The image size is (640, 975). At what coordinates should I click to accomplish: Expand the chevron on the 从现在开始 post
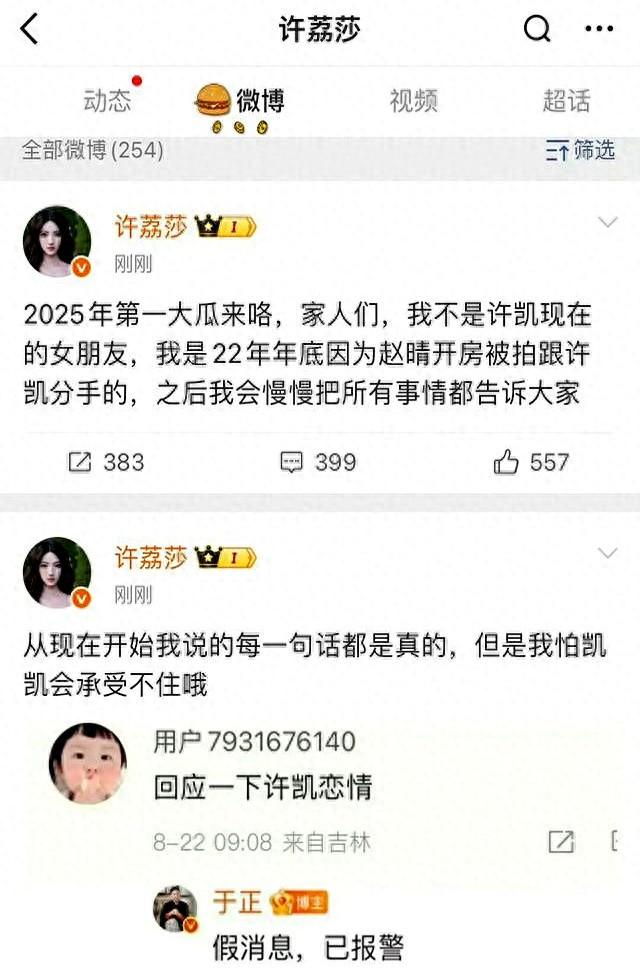point(608,553)
